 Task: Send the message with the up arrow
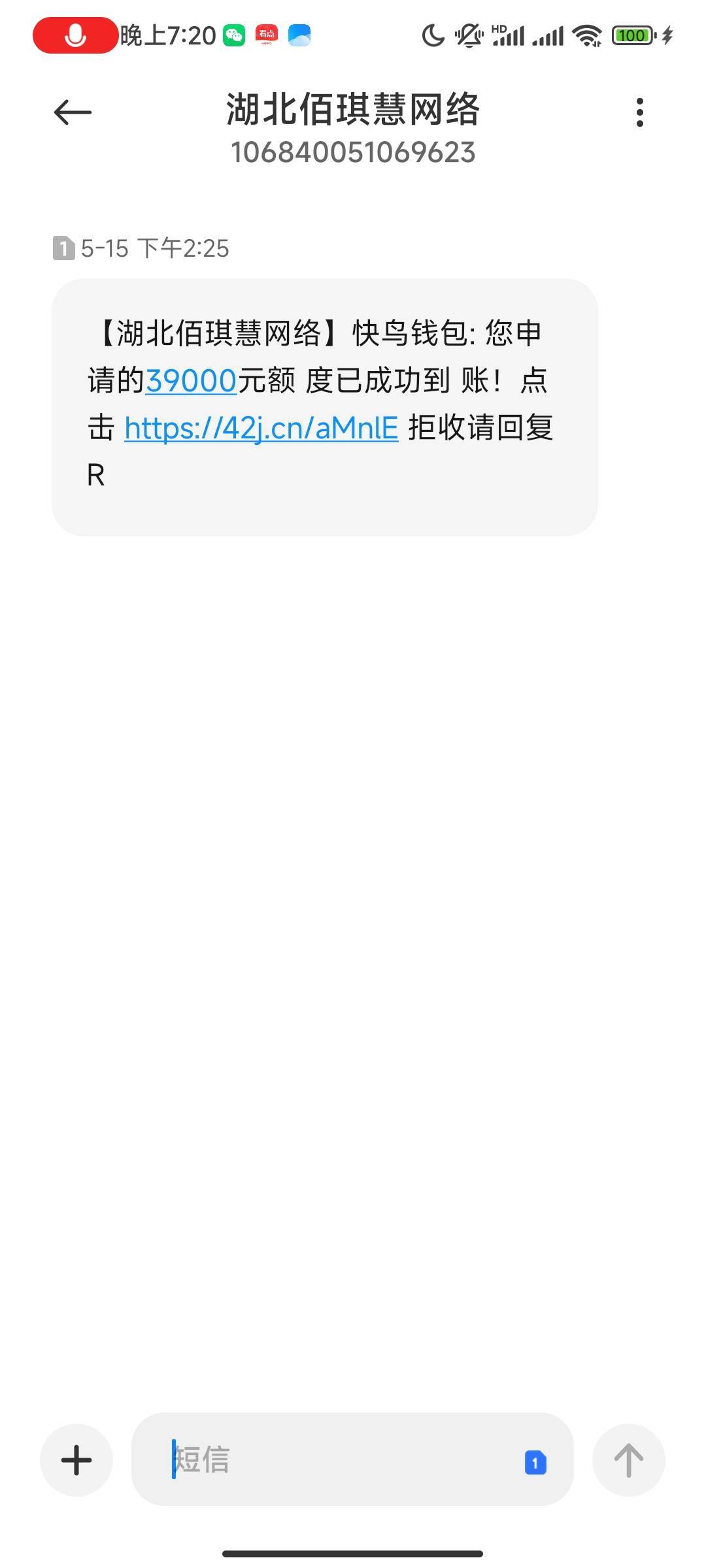(629, 1460)
